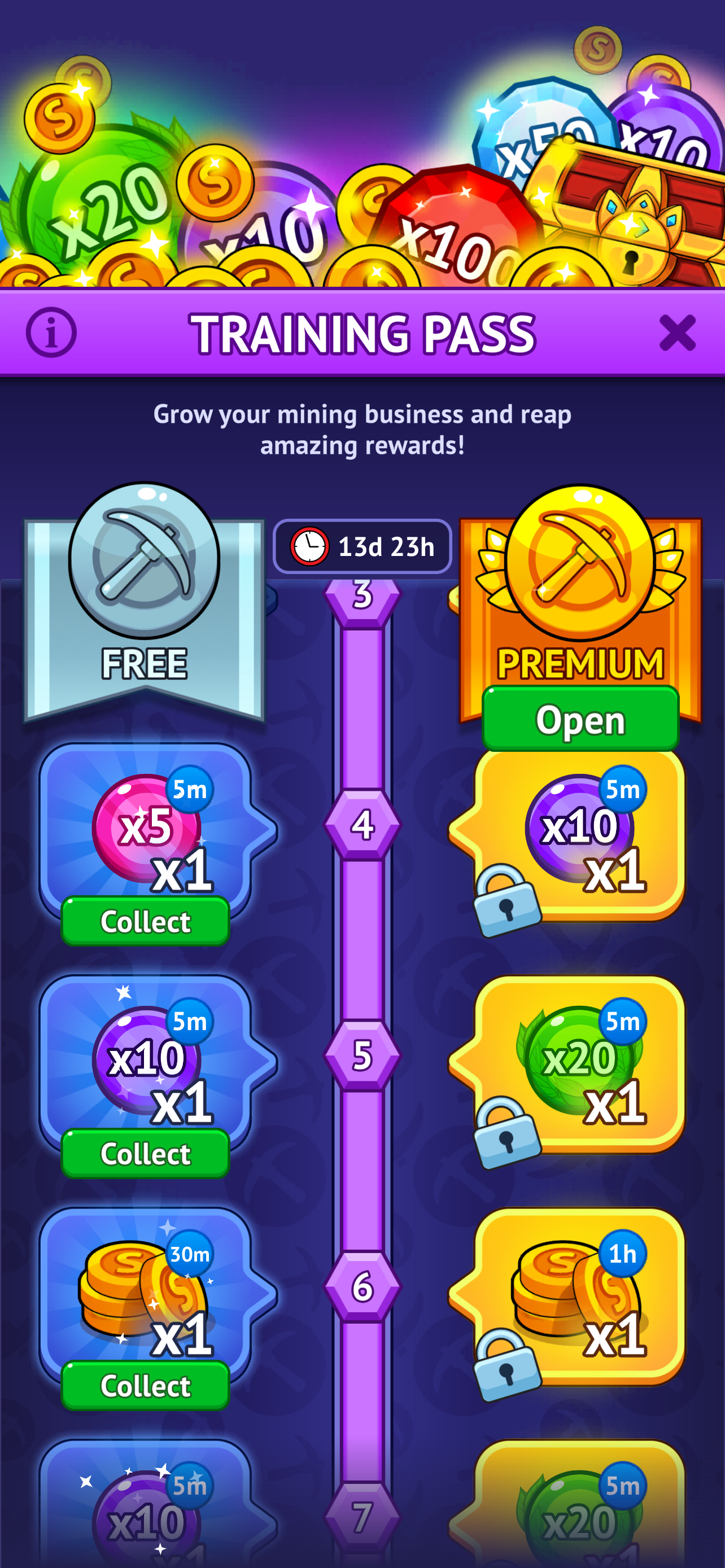Open the Premium pass
The image size is (725, 1568).
click(x=580, y=719)
